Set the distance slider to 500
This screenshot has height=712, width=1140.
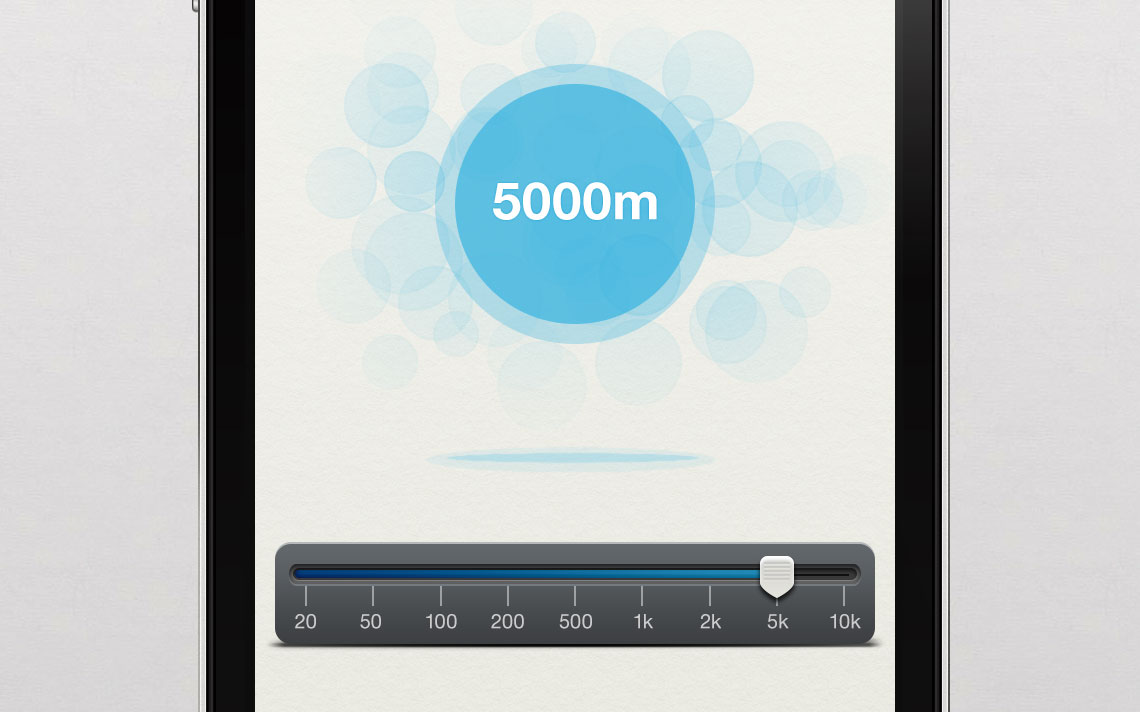pyautogui.click(x=575, y=575)
